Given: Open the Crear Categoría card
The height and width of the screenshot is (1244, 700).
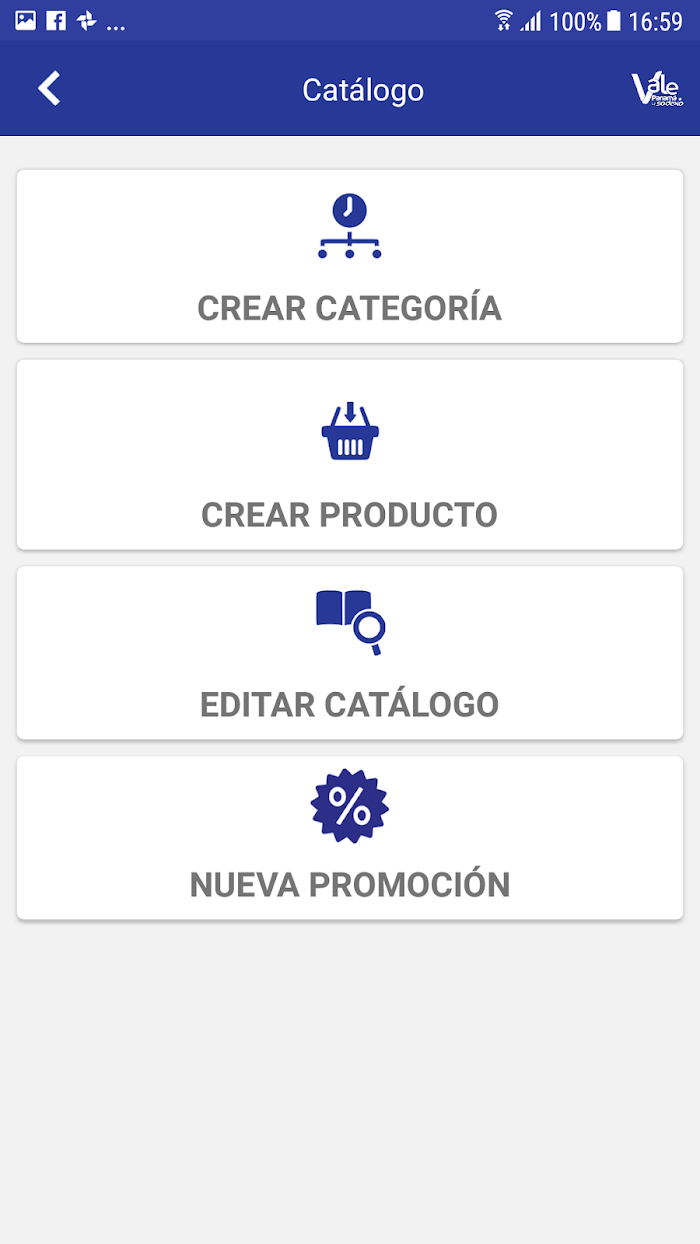Looking at the screenshot, I should click(350, 256).
